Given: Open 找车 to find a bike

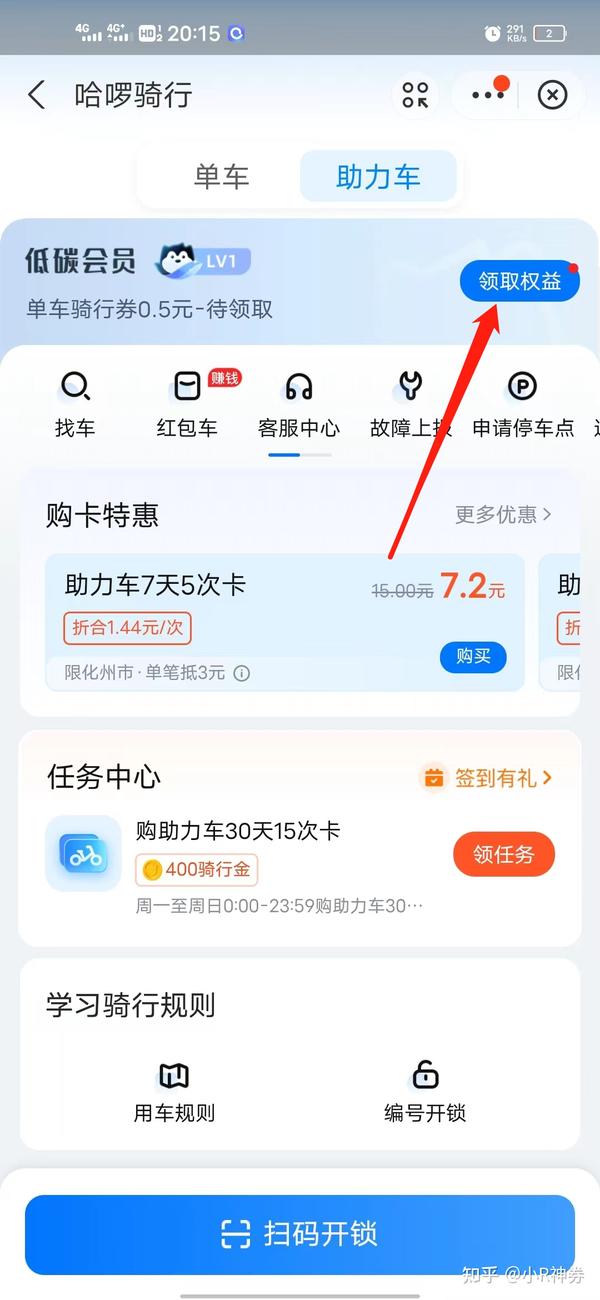Looking at the screenshot, I should 75,404.
